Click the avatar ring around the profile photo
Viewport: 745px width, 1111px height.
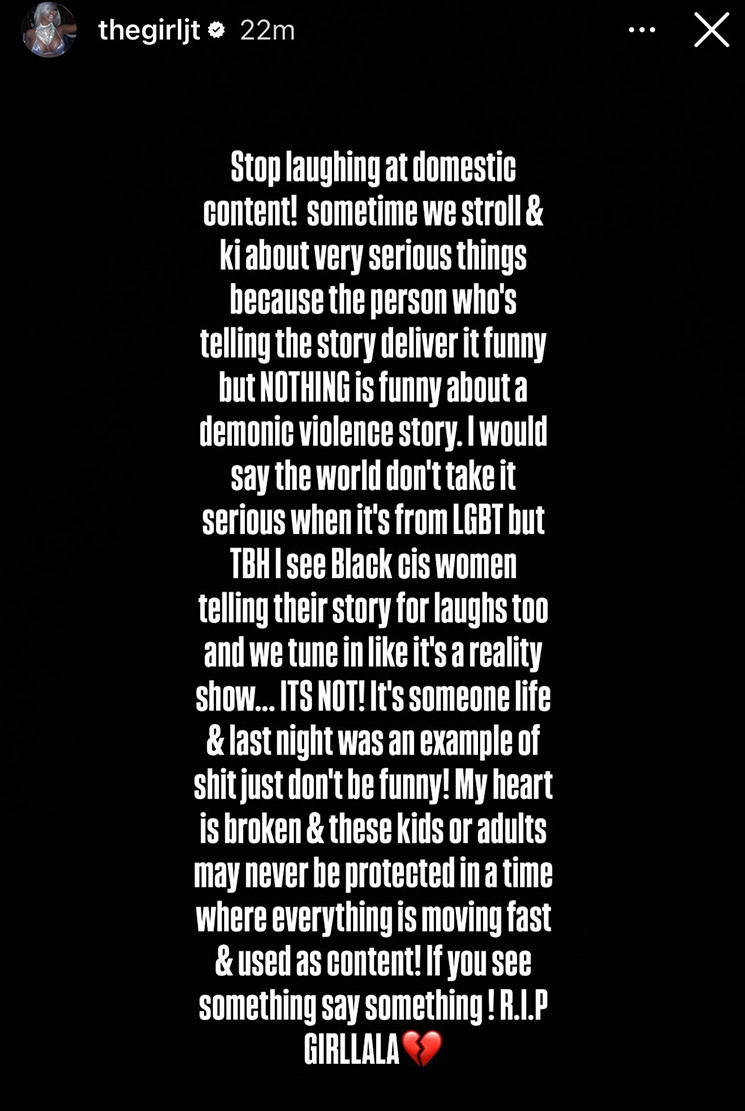point(47,30)
